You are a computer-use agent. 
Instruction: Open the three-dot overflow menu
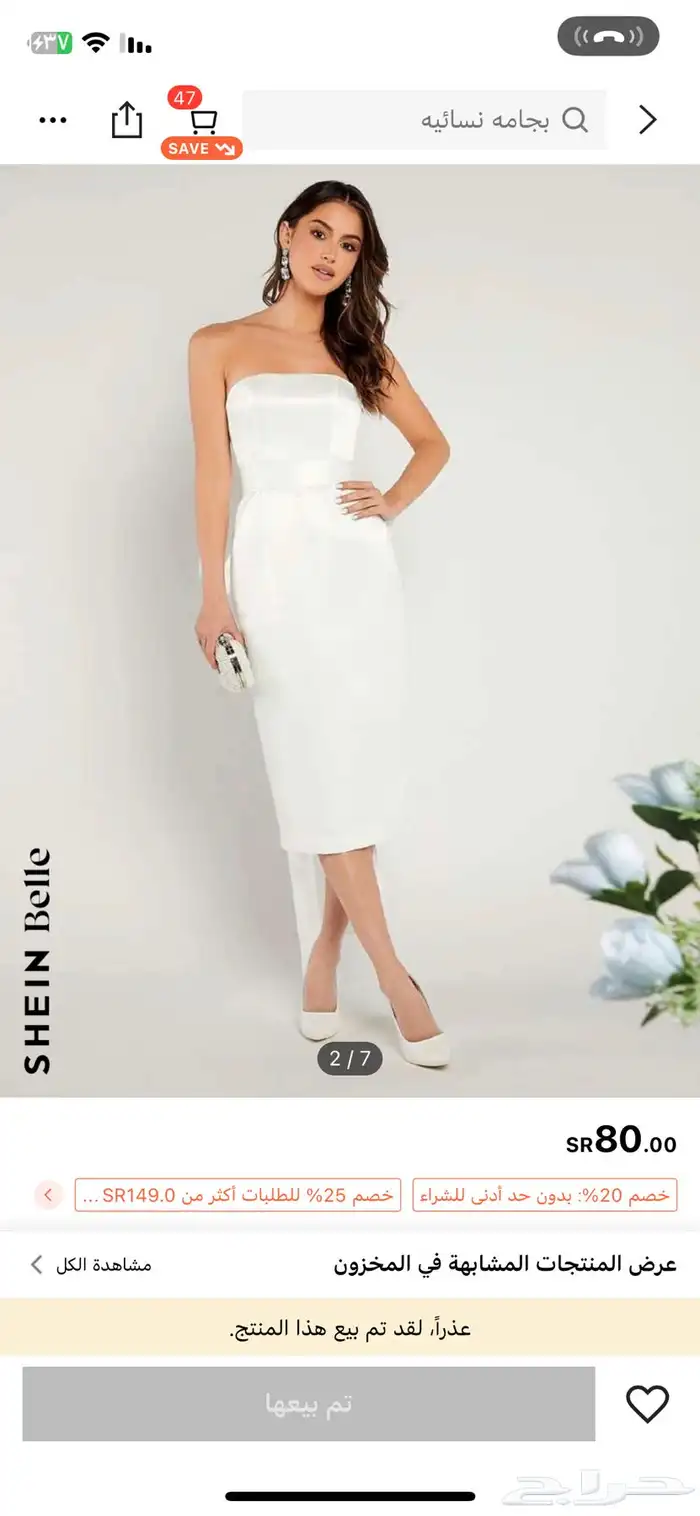coord(52,120)
